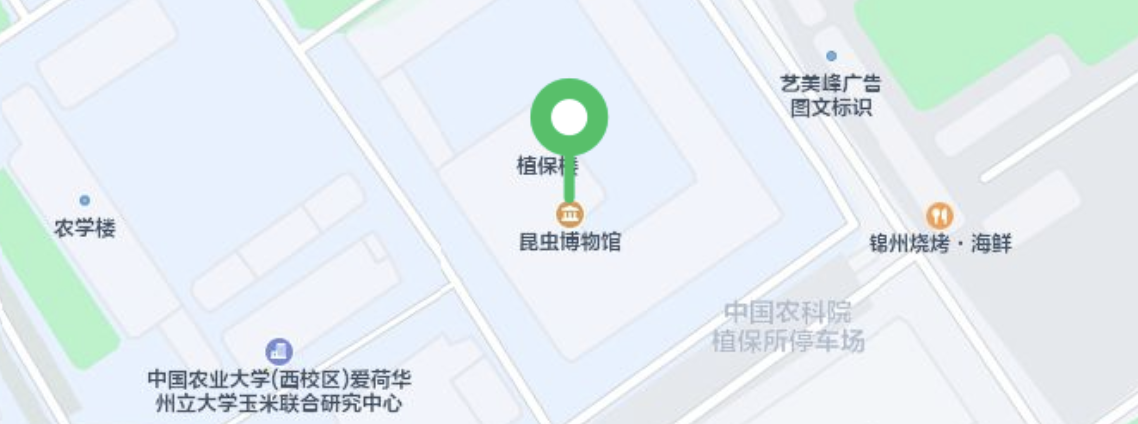Tap the 艺美峰广告图文标识 point marker

[831, 57]
